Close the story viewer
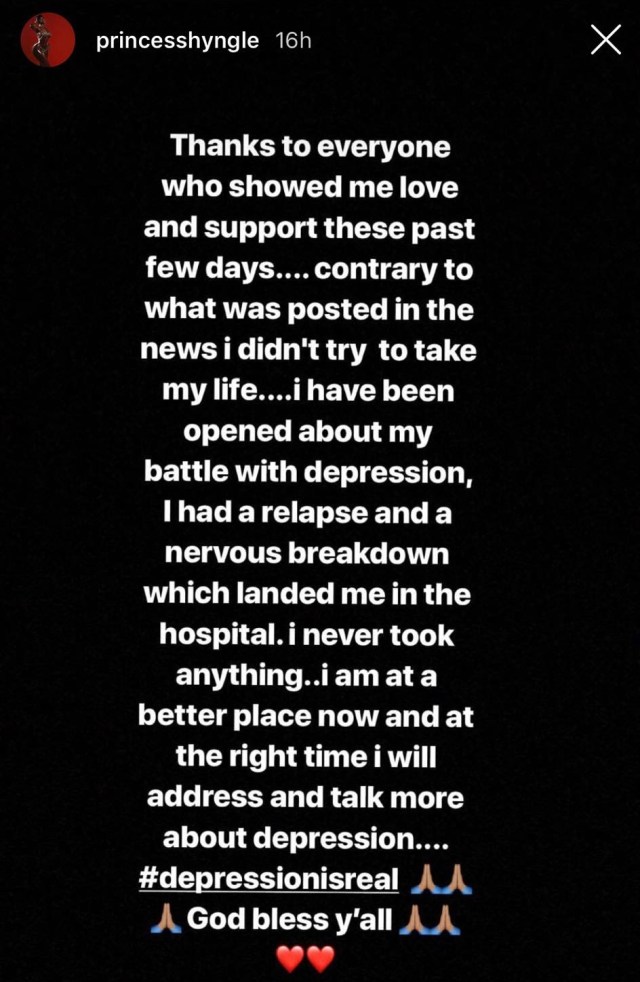Image resolution: width=640 pixels, height=982 pixels. pyautogui.click(x=605, y=41)
